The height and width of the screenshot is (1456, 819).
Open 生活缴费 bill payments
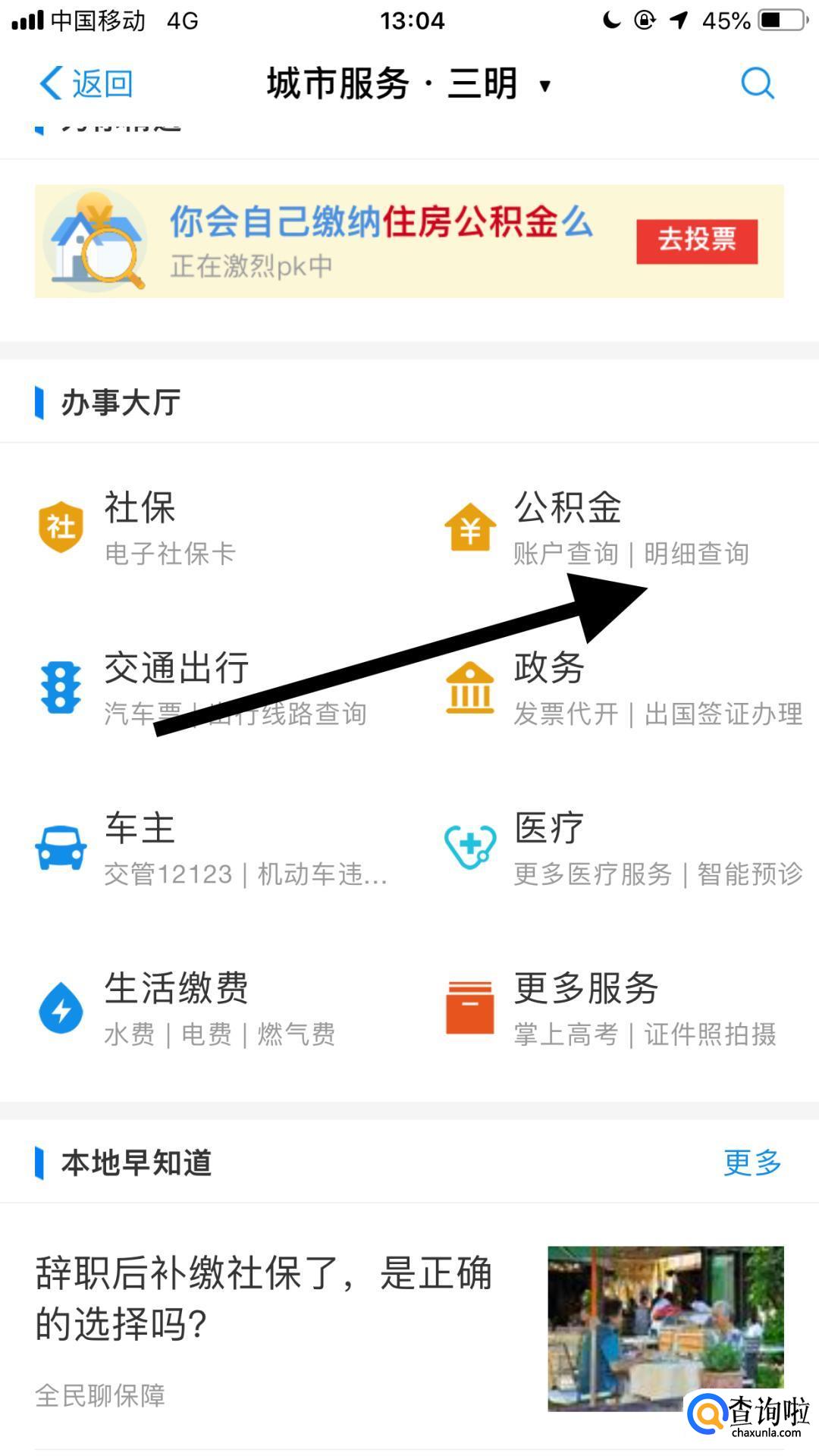[205, 1010]
